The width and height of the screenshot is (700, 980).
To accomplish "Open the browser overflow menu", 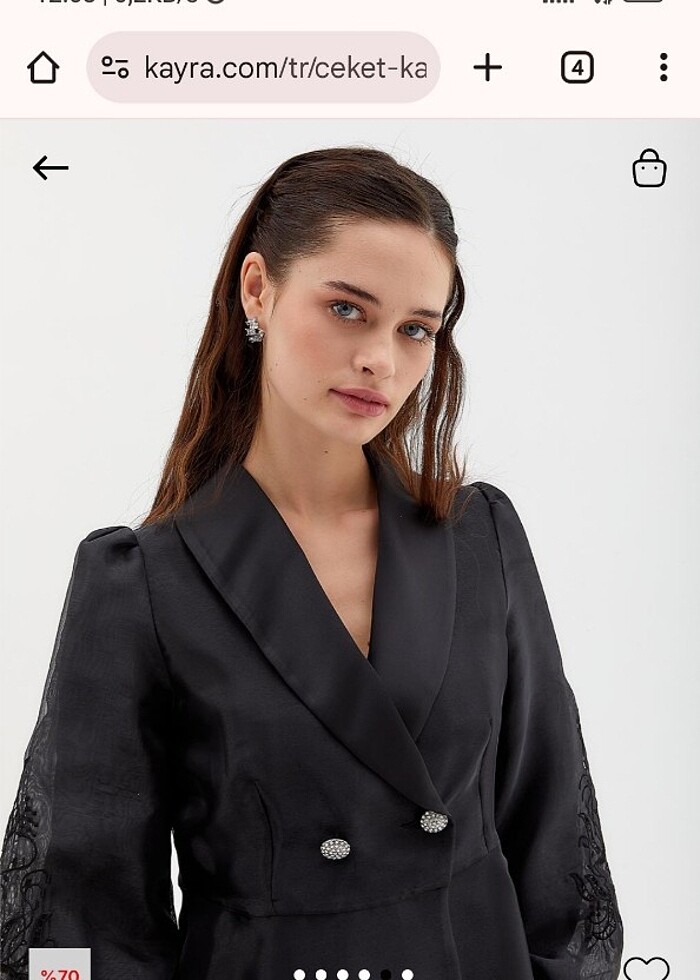I will pos(663,68).
